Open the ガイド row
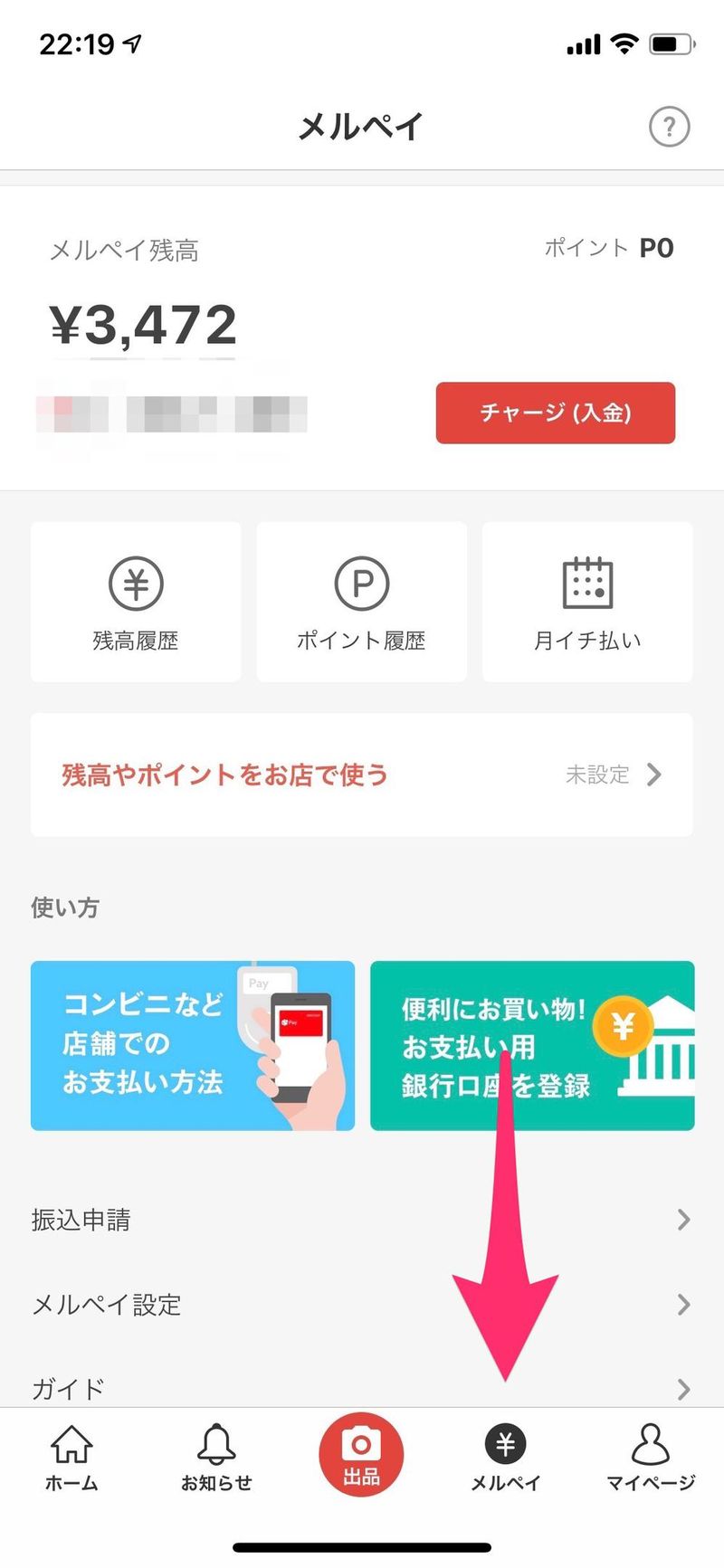The width and height of the screenshot is (724, 1568). (361, 1386)
